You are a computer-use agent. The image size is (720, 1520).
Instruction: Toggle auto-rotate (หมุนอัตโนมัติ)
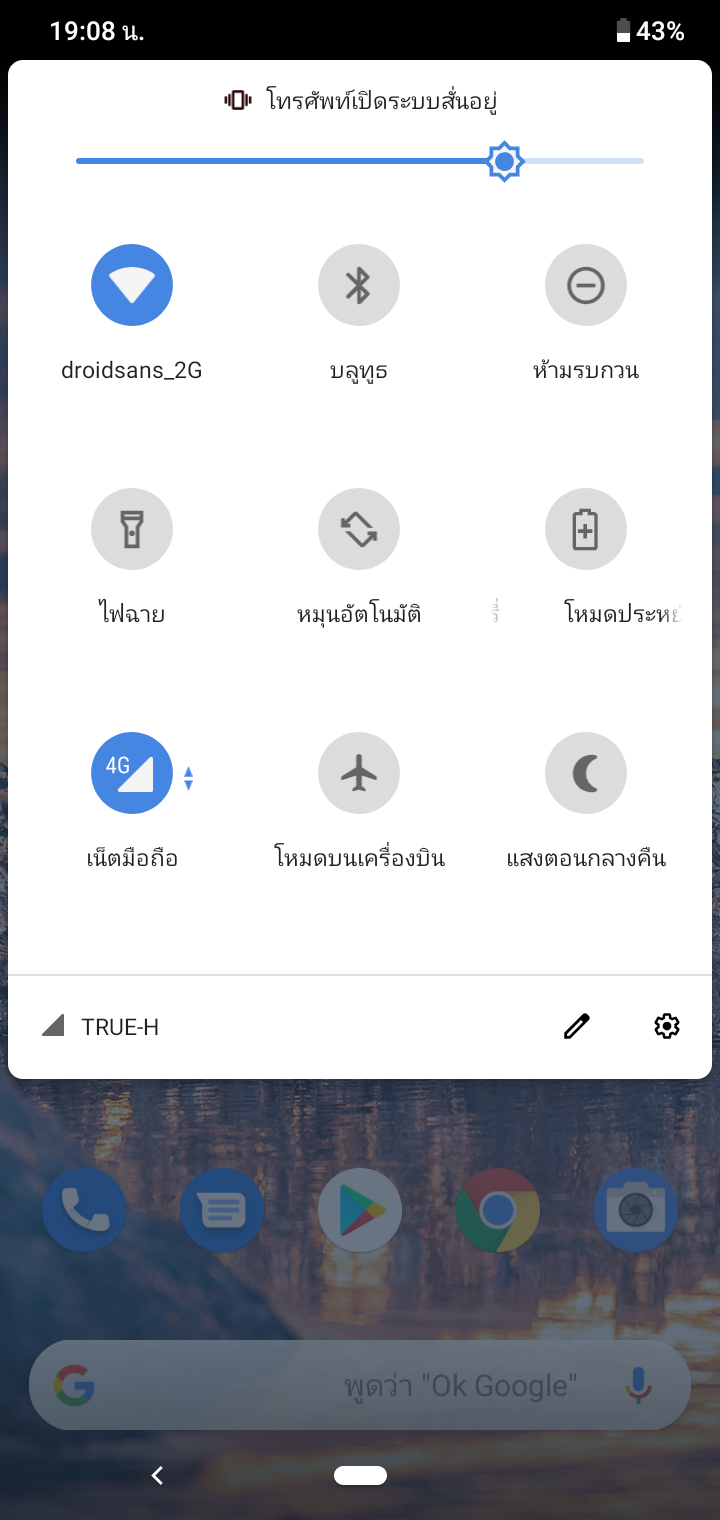[359, 529]
